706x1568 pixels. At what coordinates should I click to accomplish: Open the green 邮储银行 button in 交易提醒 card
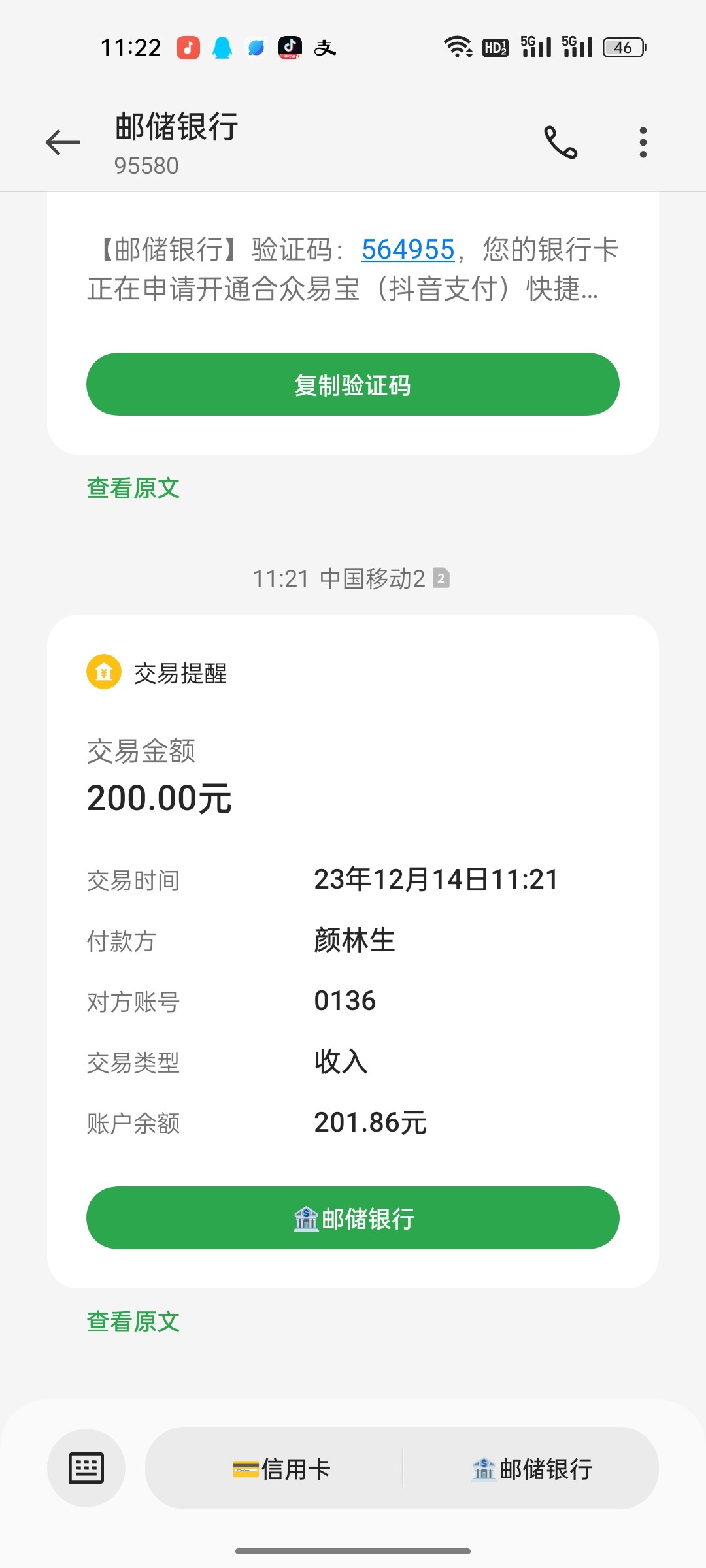tap(353, 1218)
